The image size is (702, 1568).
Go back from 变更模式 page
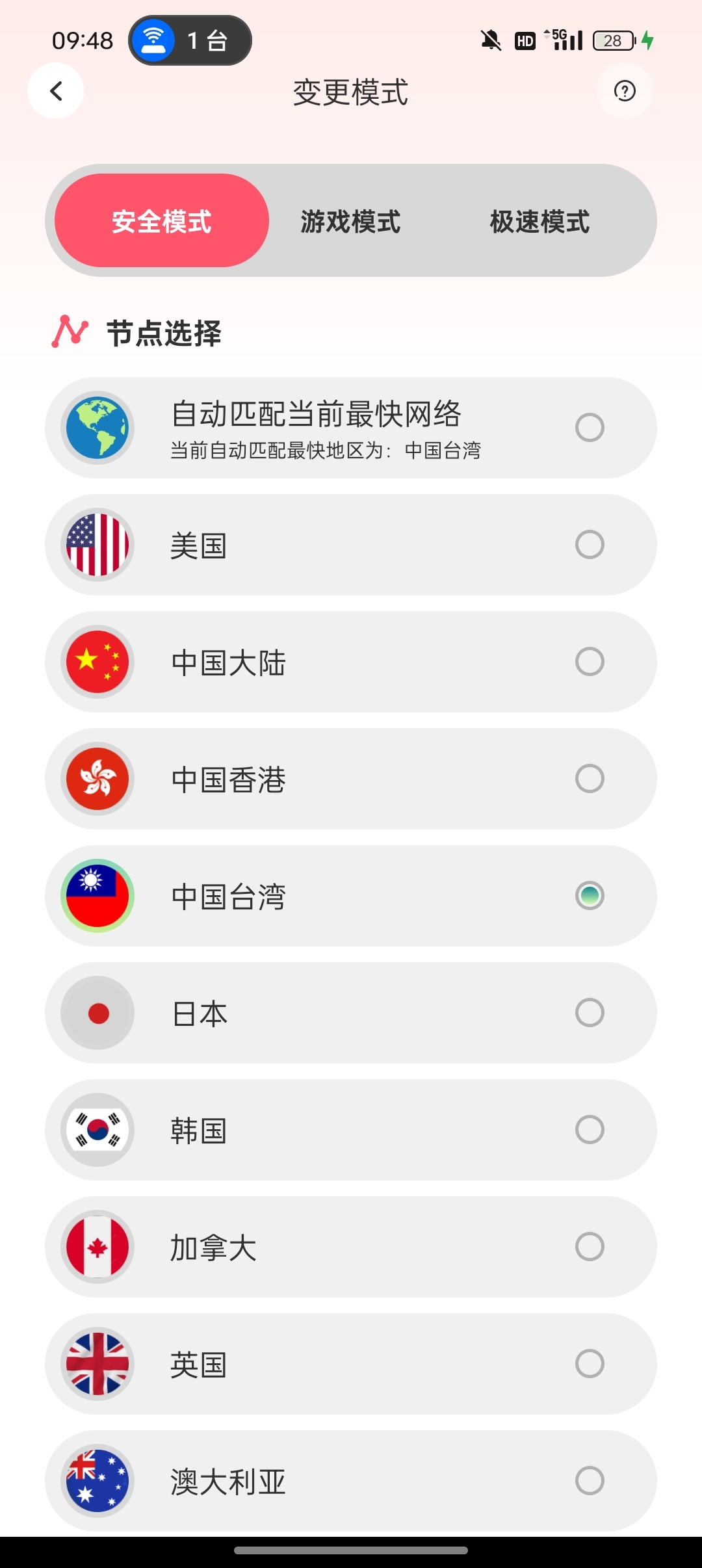coord(56,91)
